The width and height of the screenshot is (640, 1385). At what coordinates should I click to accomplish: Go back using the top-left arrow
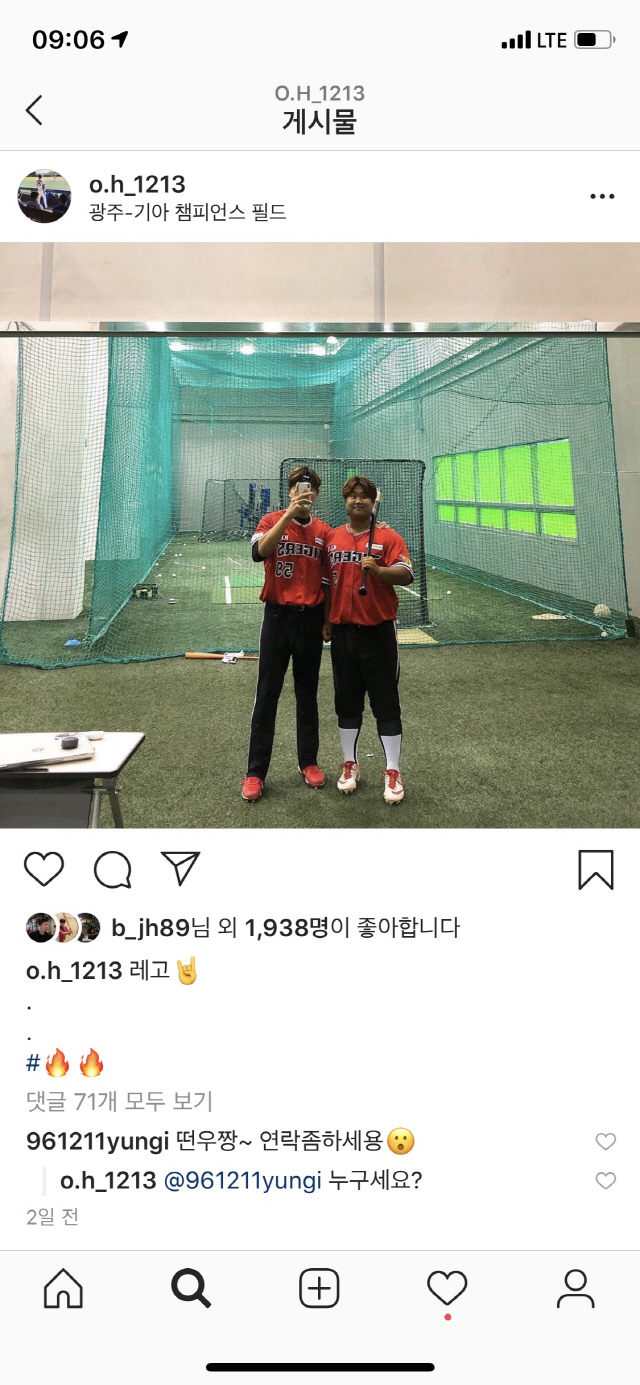click(34, 110)
